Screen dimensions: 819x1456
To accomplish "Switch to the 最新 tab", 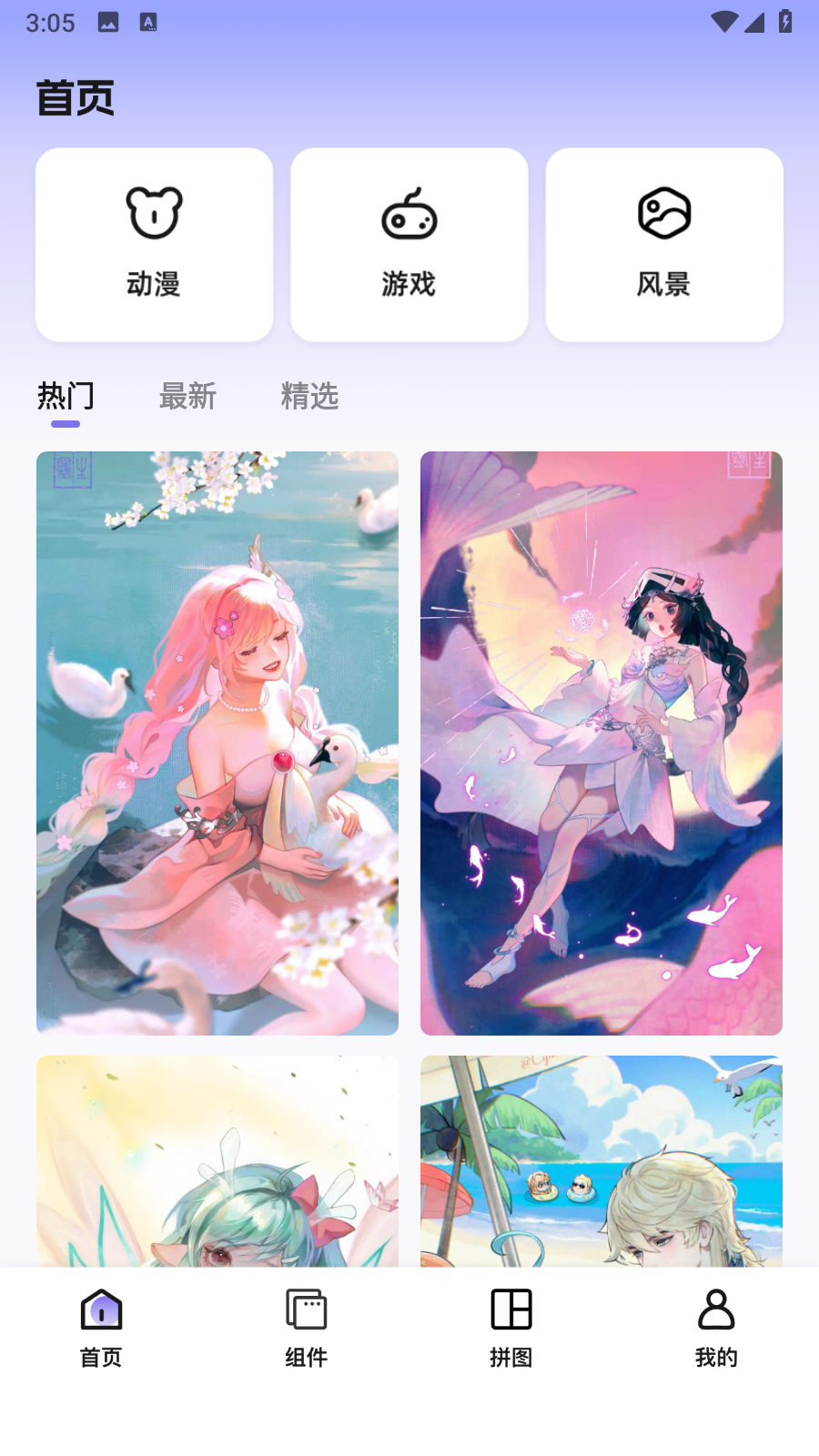I will 187,397.
